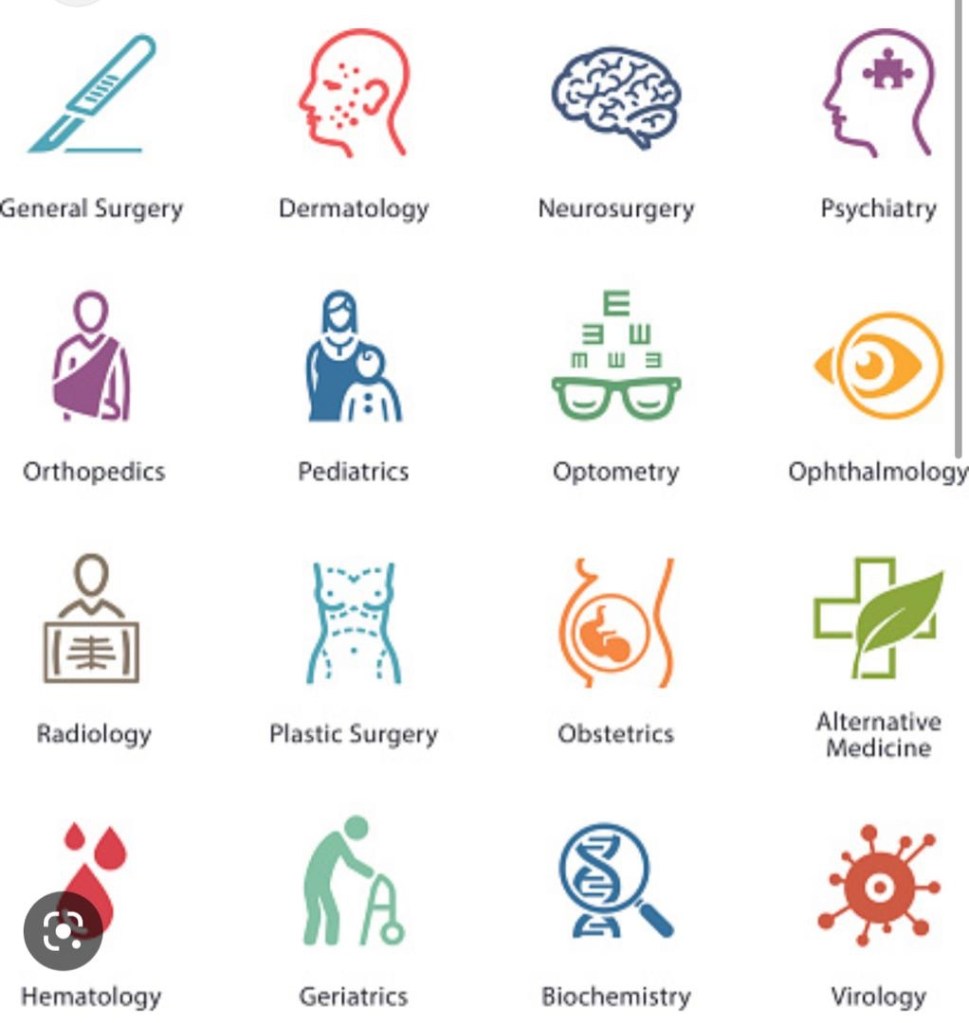Search this image with Google Lens
Image resolution: width=969 pixels, height=1023 pixels.
(x=63, y=930)
